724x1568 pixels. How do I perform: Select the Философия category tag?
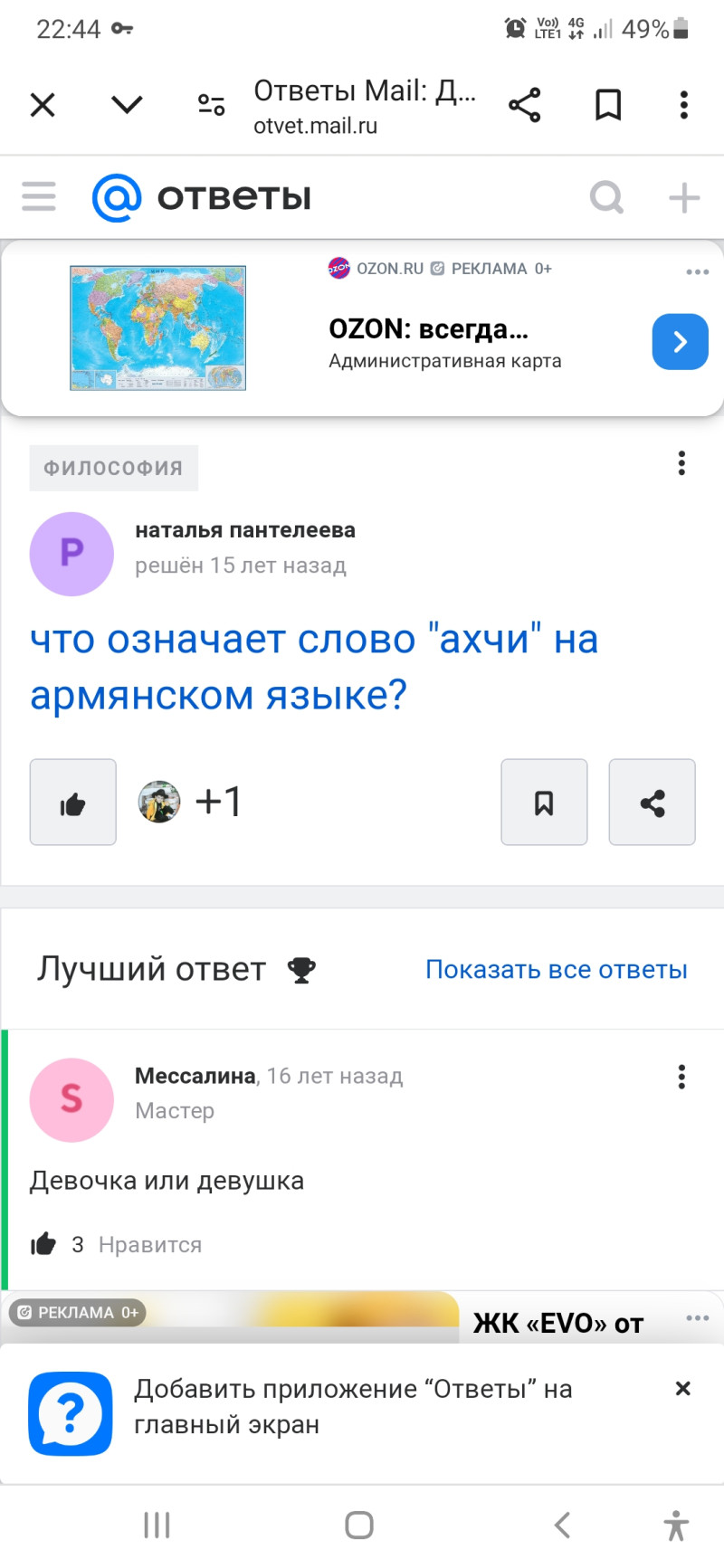point(113,468)
